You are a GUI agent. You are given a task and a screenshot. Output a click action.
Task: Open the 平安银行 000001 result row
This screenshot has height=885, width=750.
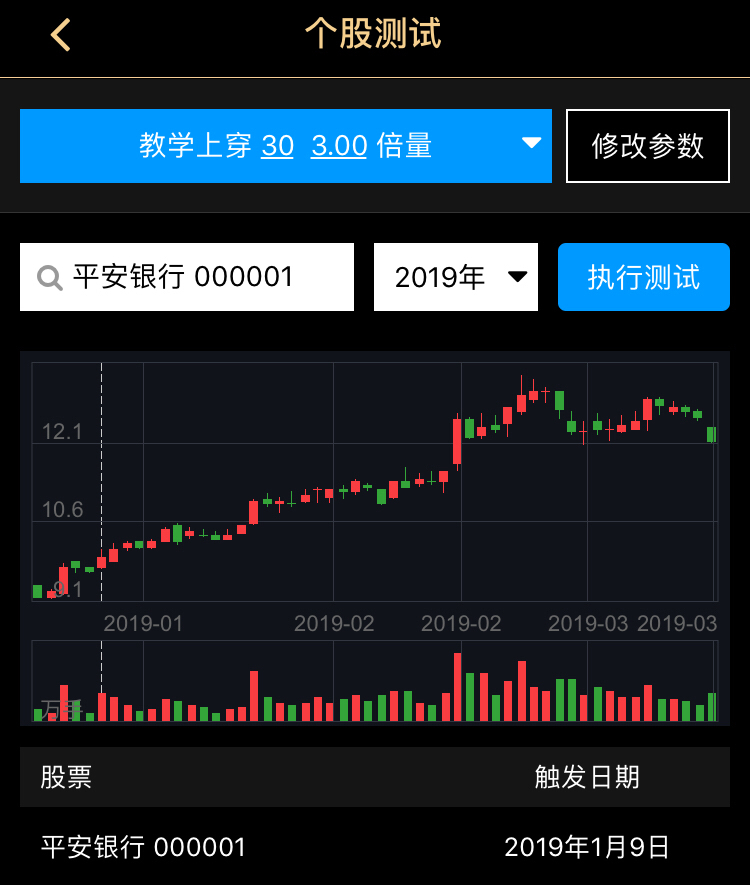(x=375, y=848)
